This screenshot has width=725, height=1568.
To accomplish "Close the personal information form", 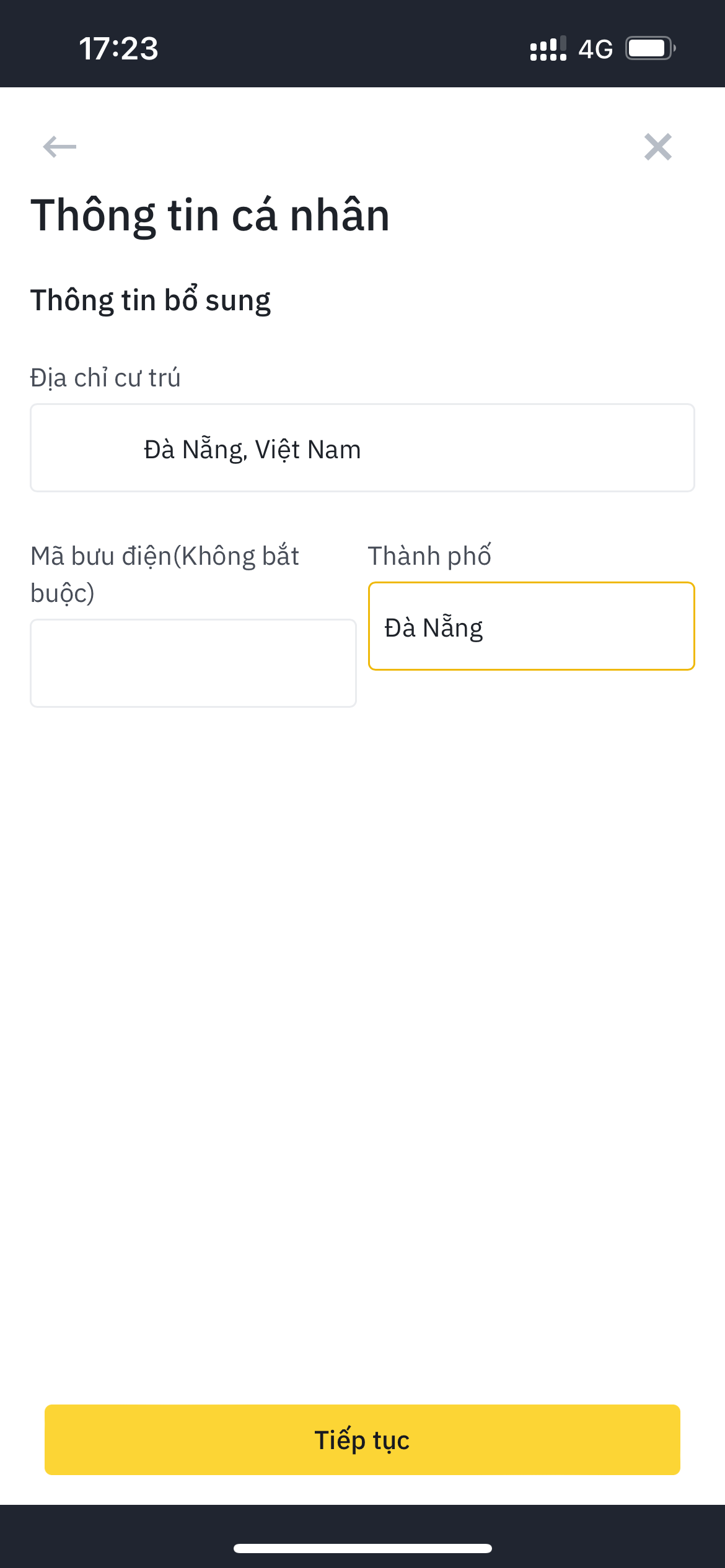I will (657, 147).
